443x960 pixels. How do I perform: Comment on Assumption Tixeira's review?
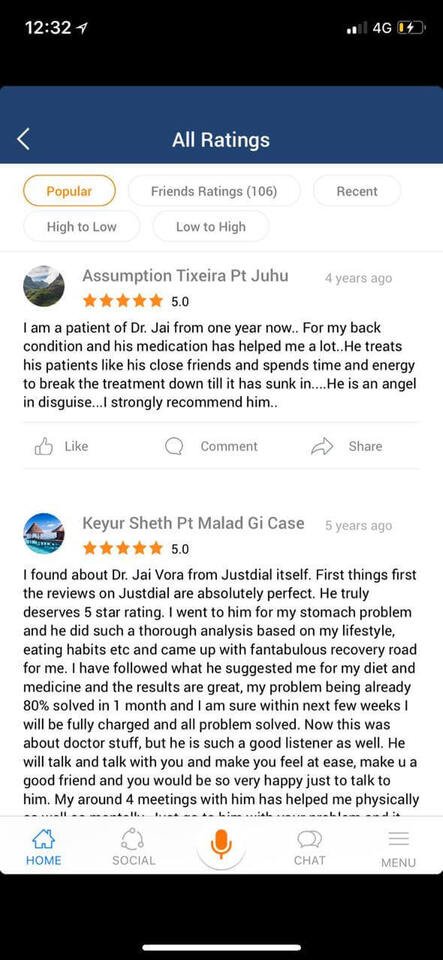click(x=212, y=446)
